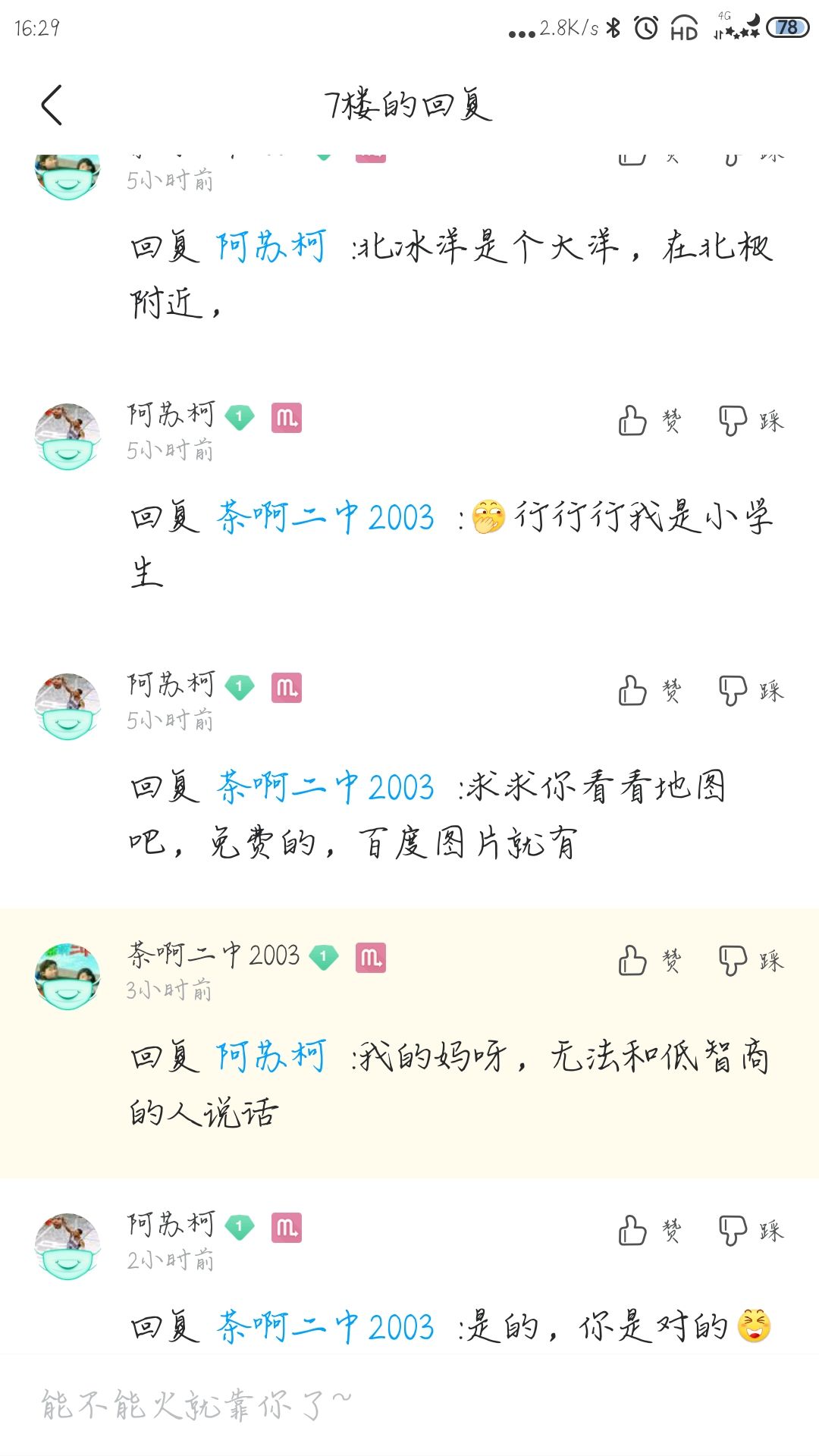Open 茶啊二中2003 link in "是的,你是对的" reply
Viewport: 819px width, 1456px height.
pos(326,1327)
